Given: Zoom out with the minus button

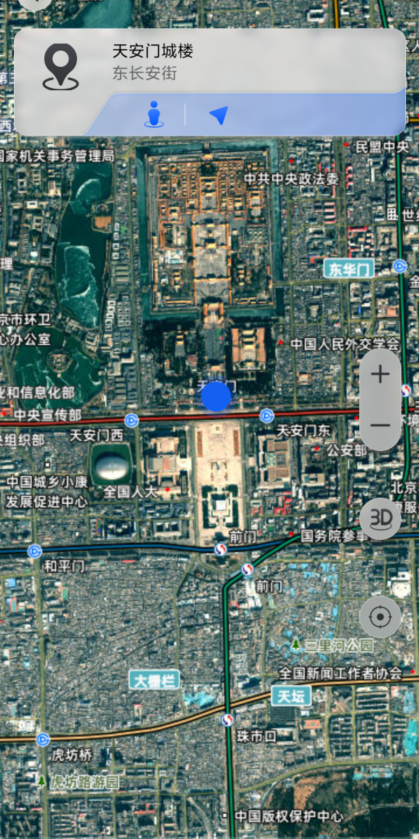Looking at the screenshot, I should (x=380, y=425).
